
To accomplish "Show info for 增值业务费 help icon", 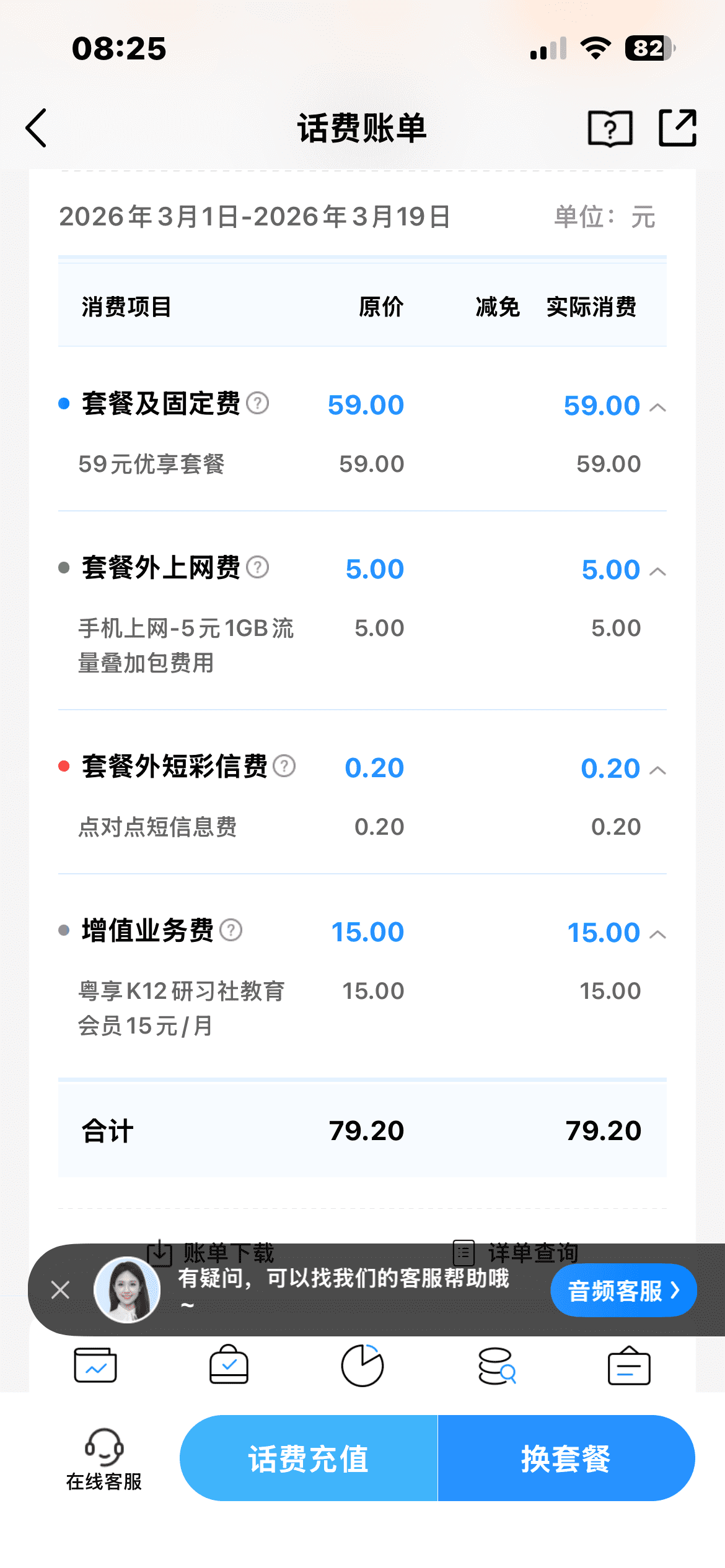I will pos(231,930).
